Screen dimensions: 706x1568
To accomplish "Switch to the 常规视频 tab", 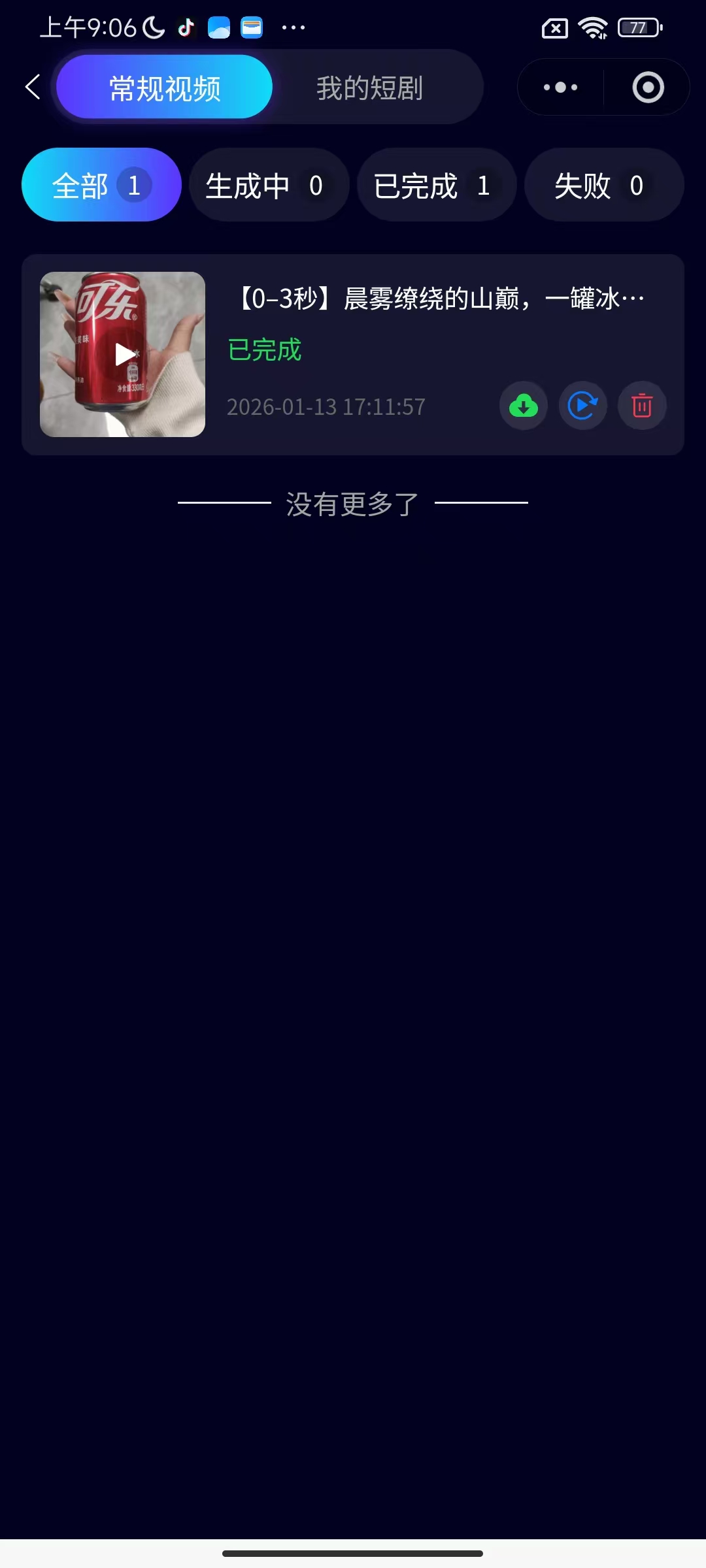I will click(x=164, y=88).
